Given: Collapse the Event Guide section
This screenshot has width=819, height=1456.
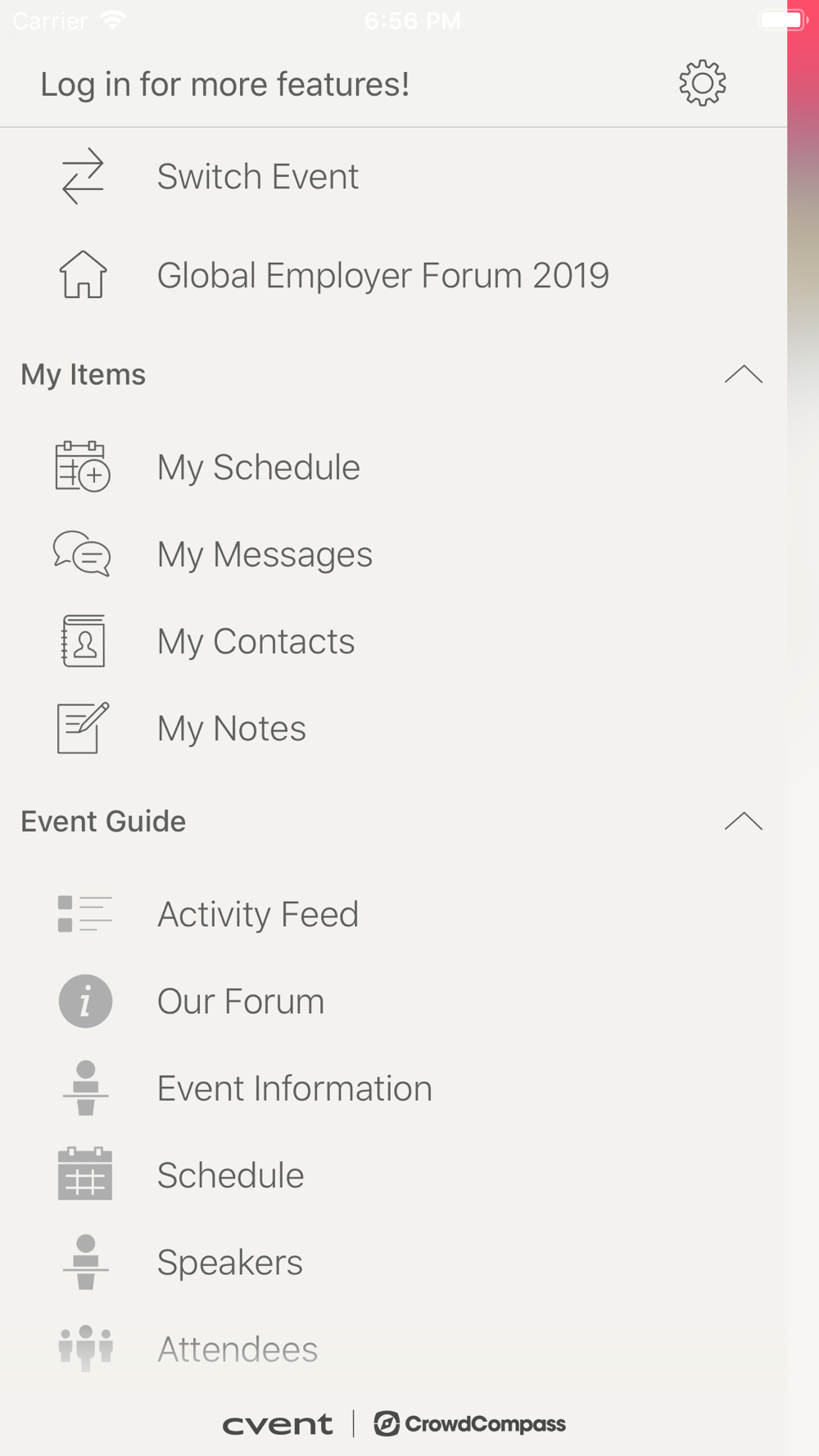Looking at the screenshot, I should 743,821.
